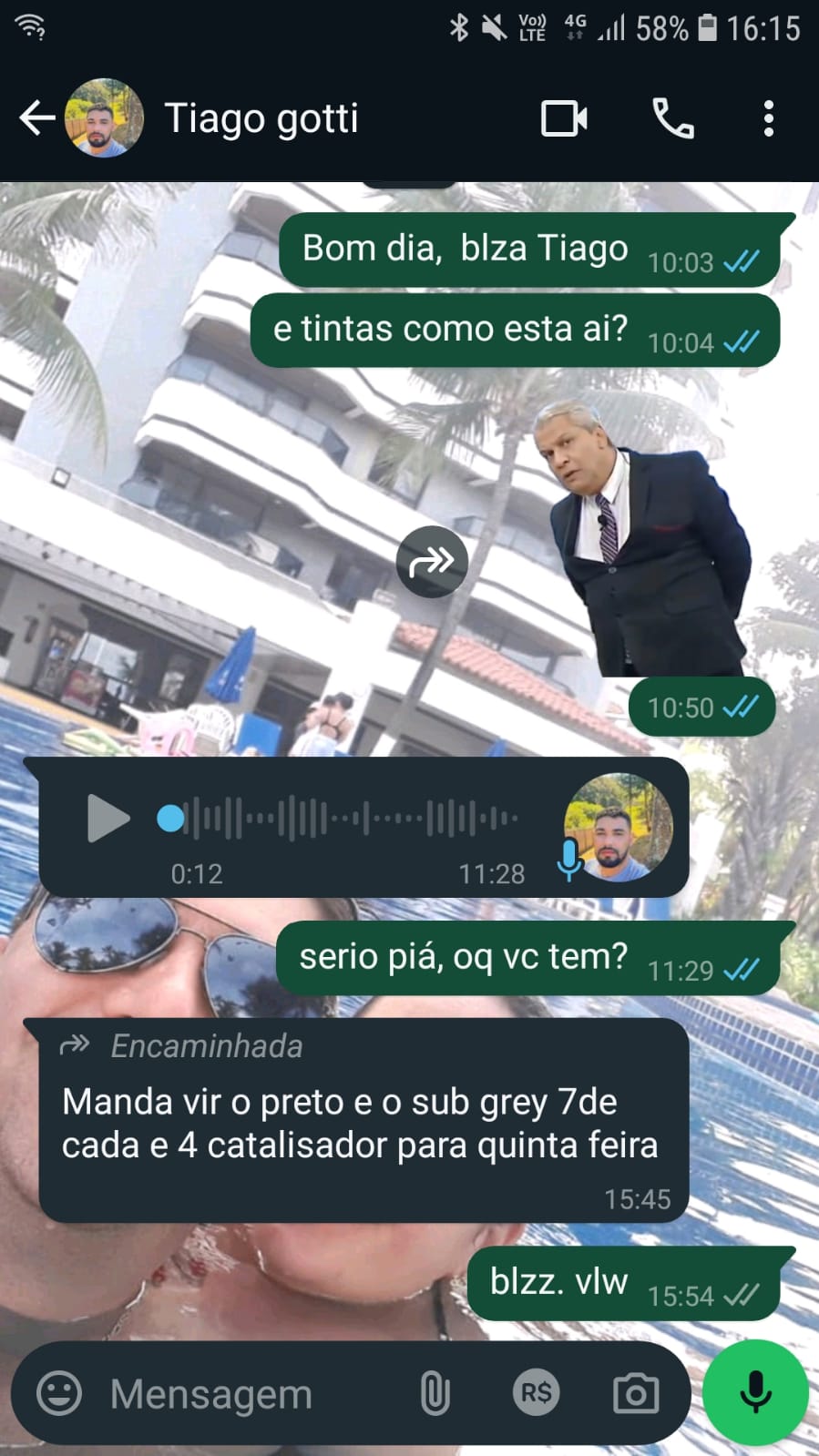Open the camera from the message bar

pyautogui.click(x=635, y=1393)
